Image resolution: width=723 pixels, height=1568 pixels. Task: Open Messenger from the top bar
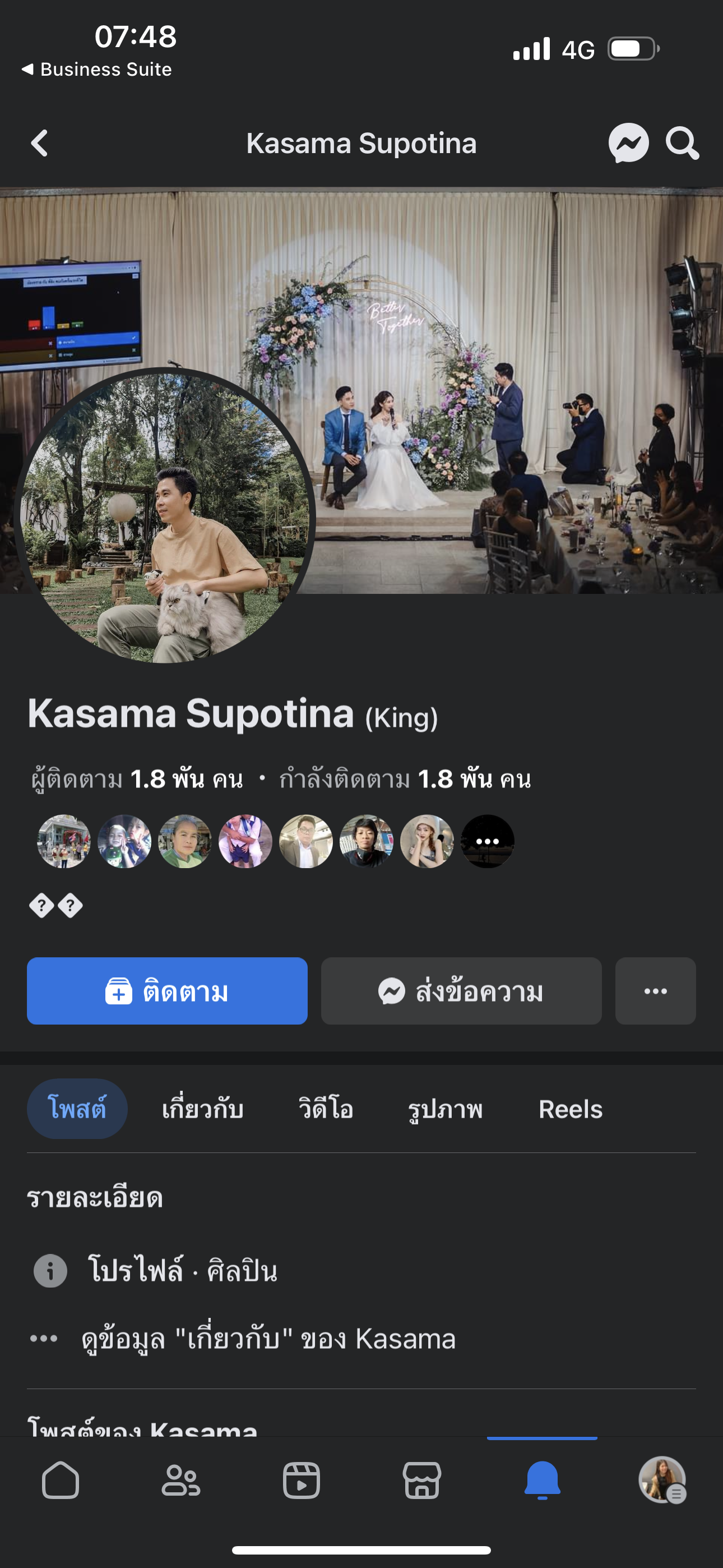coord(628,144)
